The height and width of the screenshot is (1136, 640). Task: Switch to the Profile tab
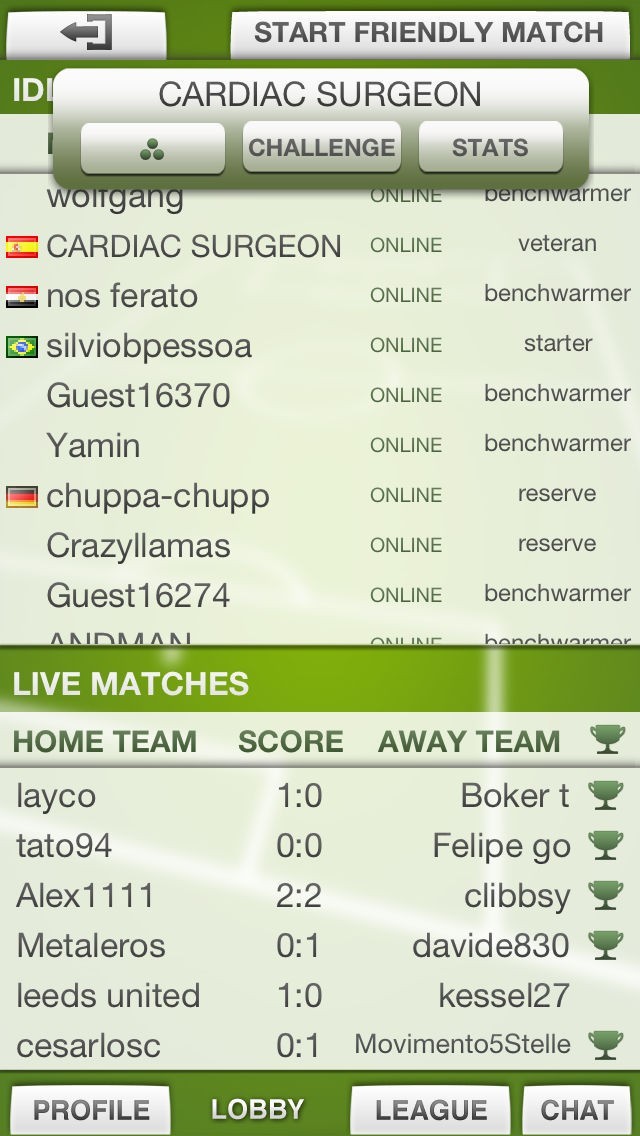pos(91,1109)
